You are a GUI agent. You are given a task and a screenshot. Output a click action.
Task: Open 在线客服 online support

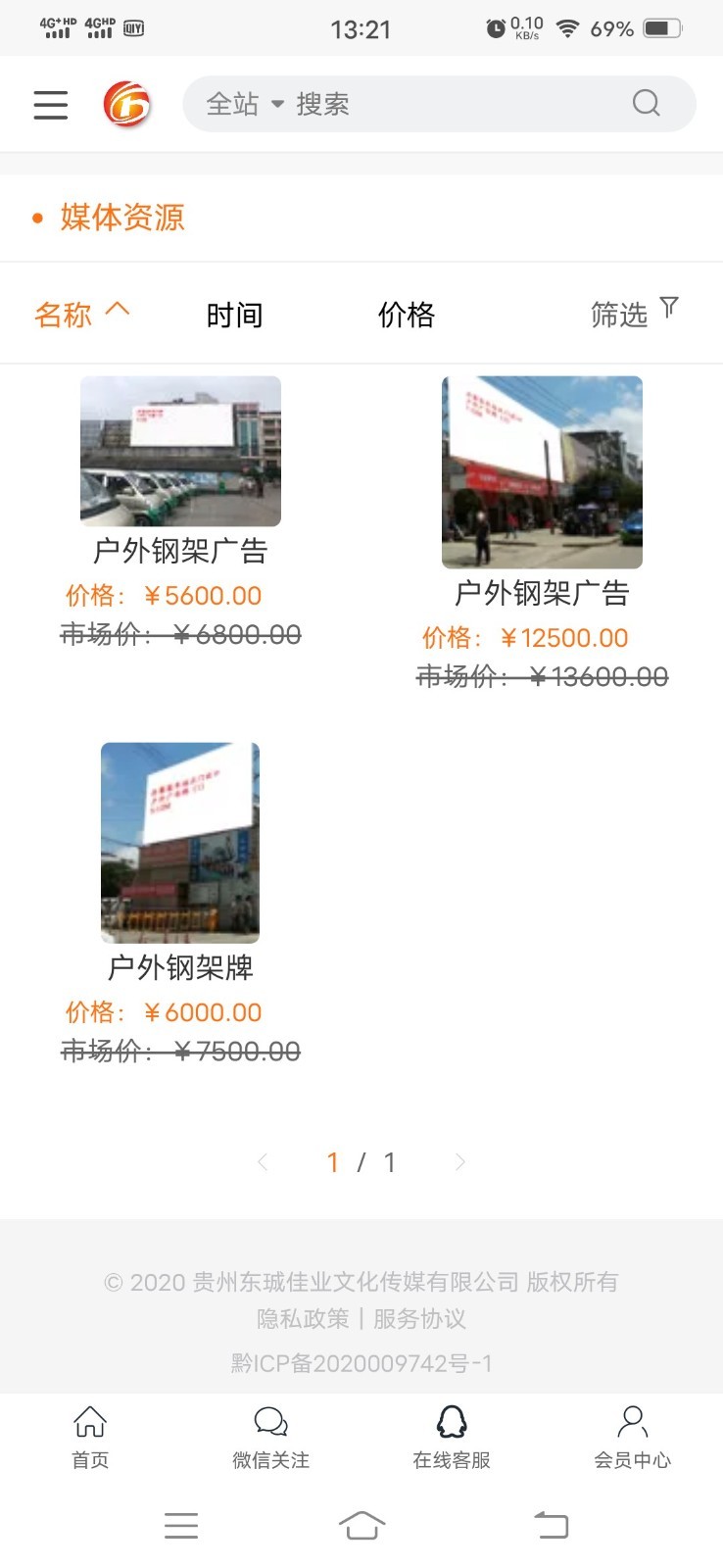click(452, 1437)
